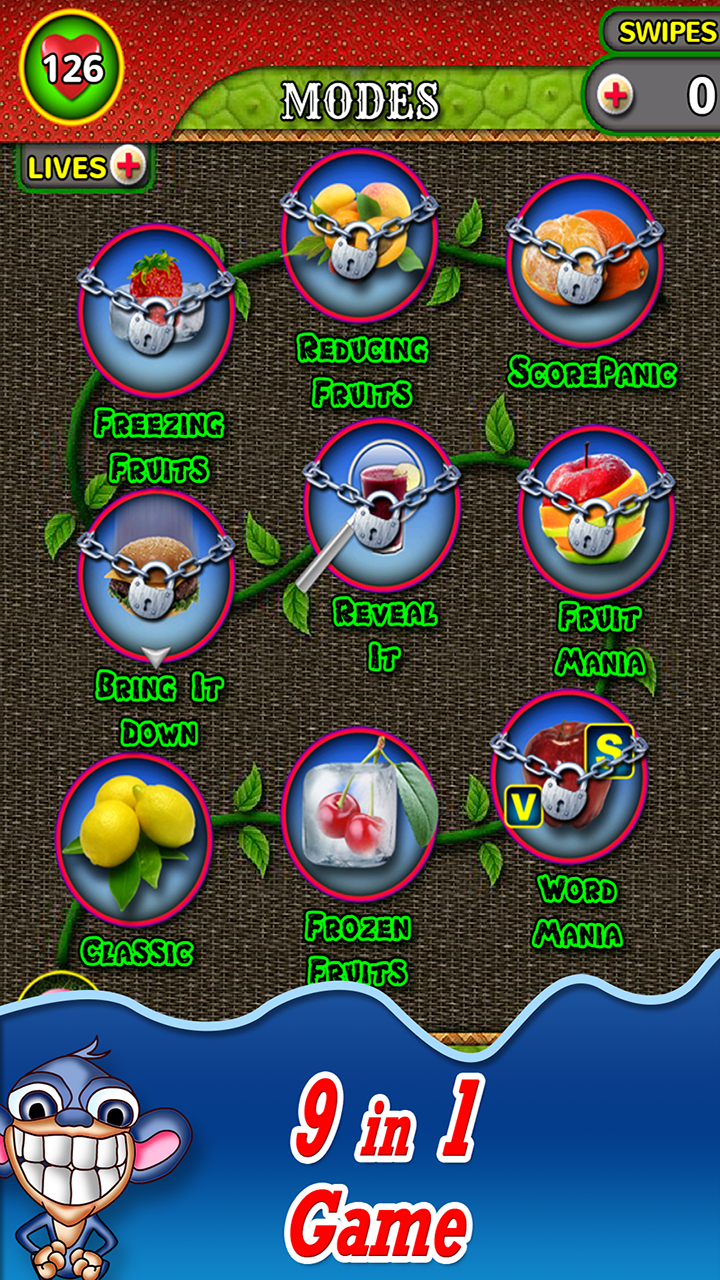Get more swipes using the plus icon
The height and width of the screenshot is (1280, 720).
(x=615, y=96)
